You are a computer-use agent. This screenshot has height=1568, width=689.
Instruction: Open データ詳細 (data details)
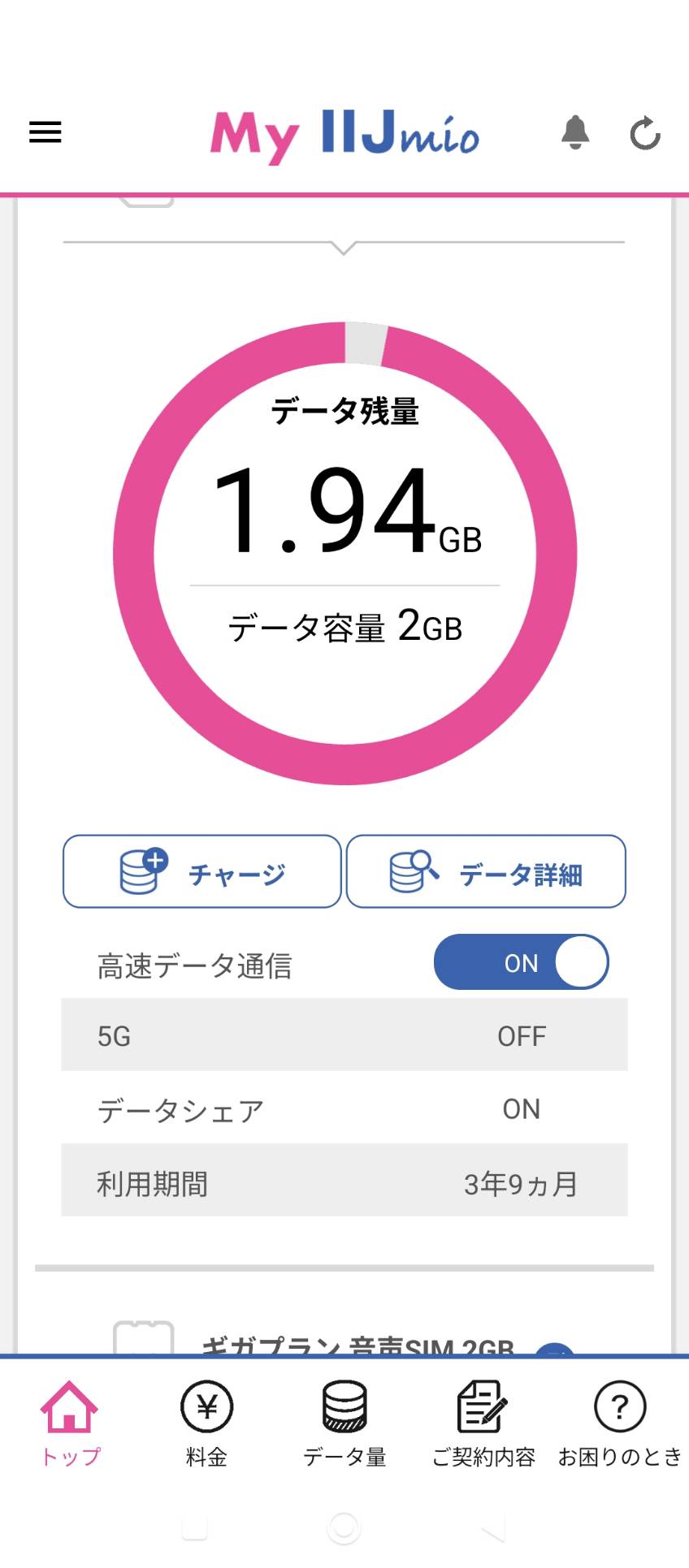point(486,872)
